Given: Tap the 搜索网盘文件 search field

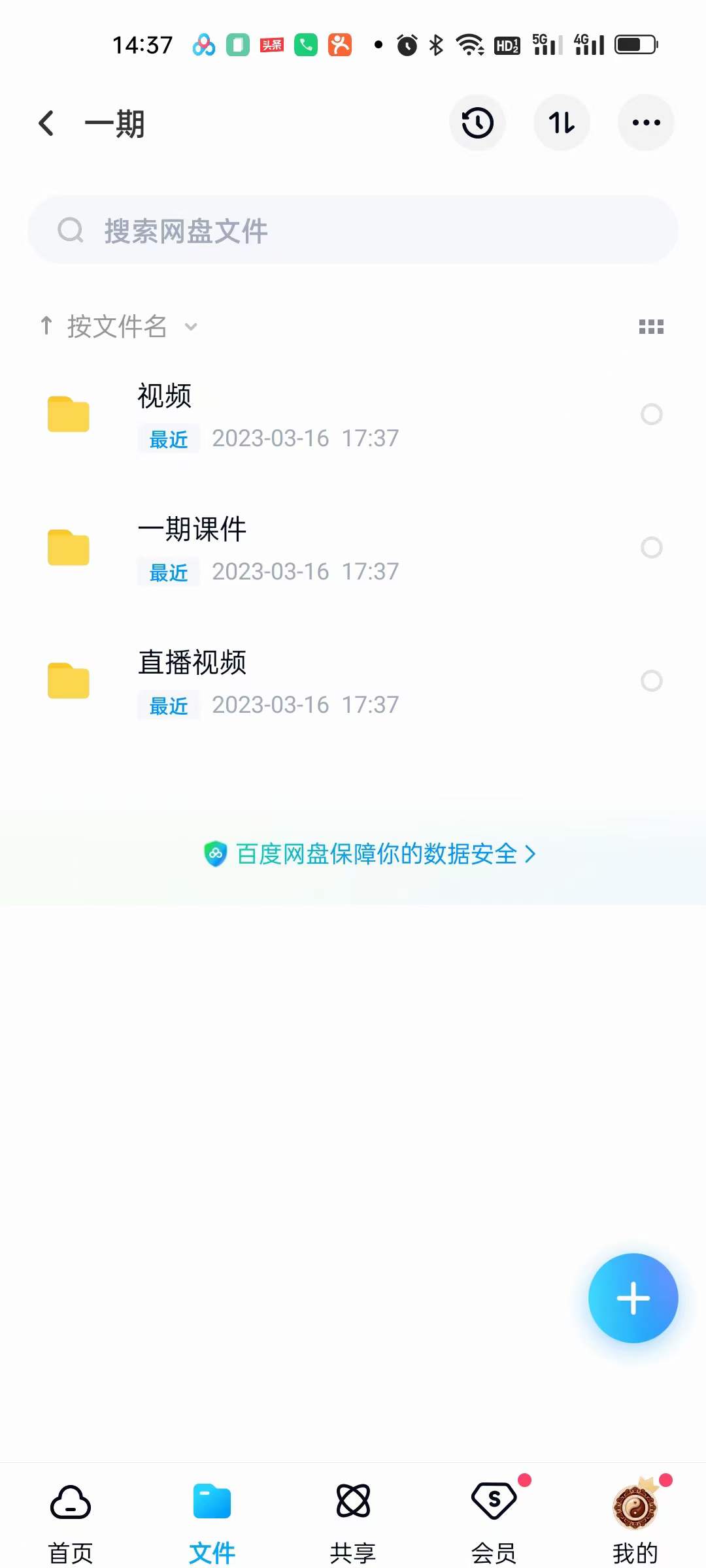Looking at the screenshot, I should coord(353,230).
